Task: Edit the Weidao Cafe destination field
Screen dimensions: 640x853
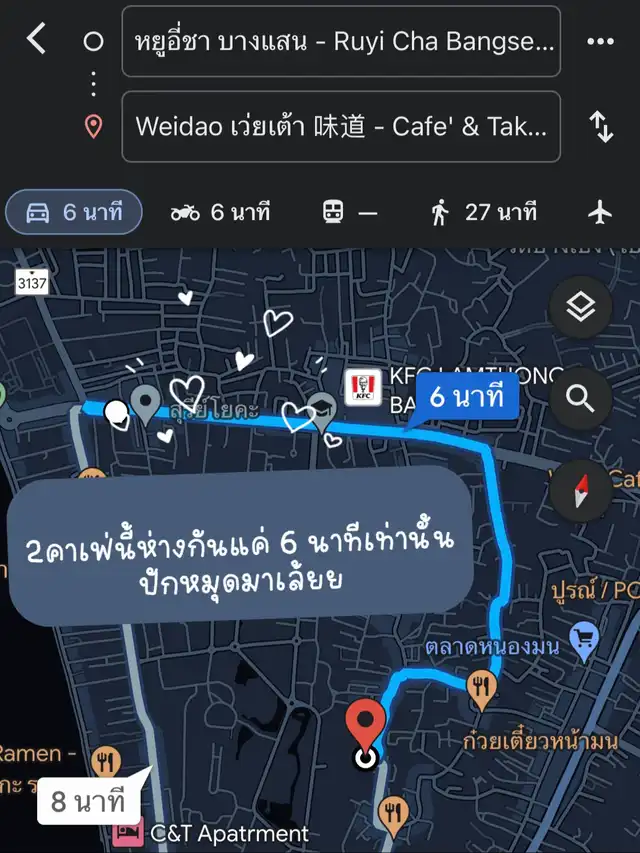Action: (x=341, y=126)
